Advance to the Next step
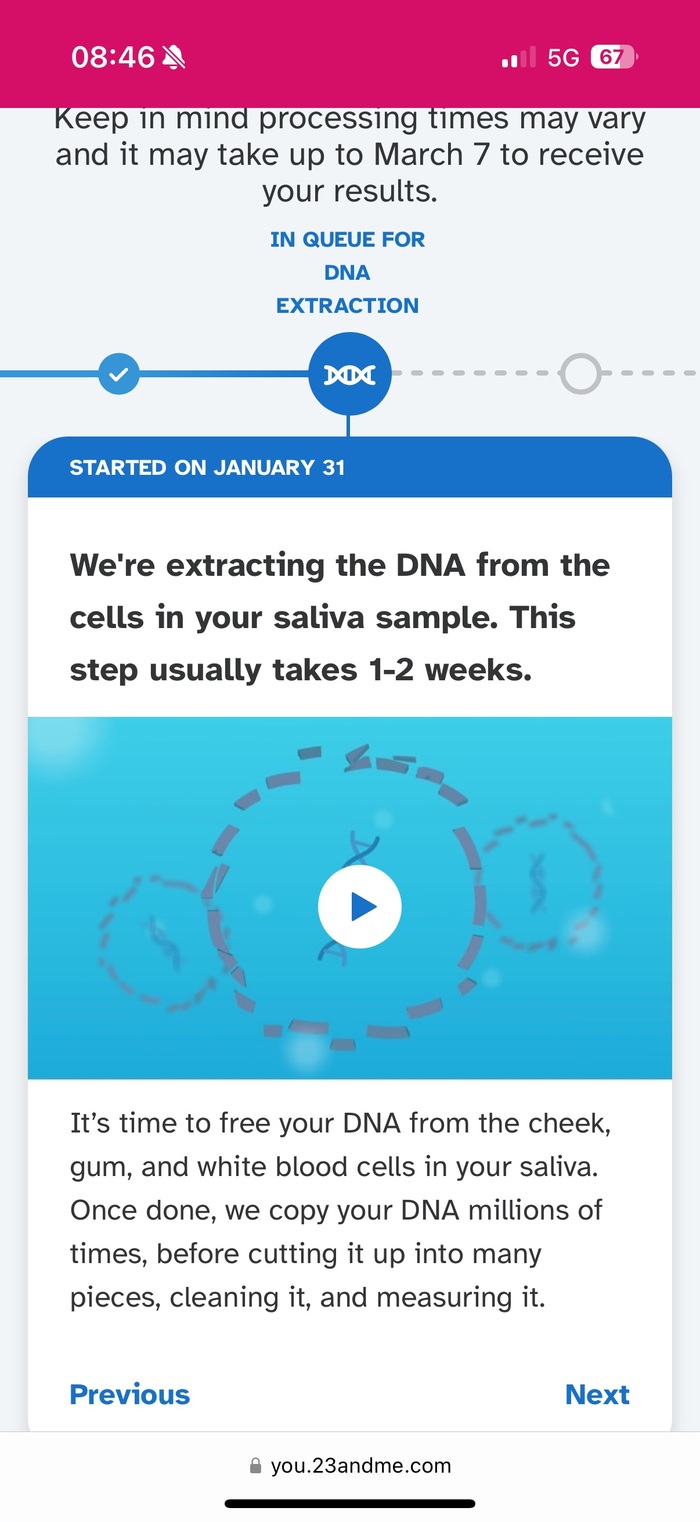 [x=597, y=1394]
